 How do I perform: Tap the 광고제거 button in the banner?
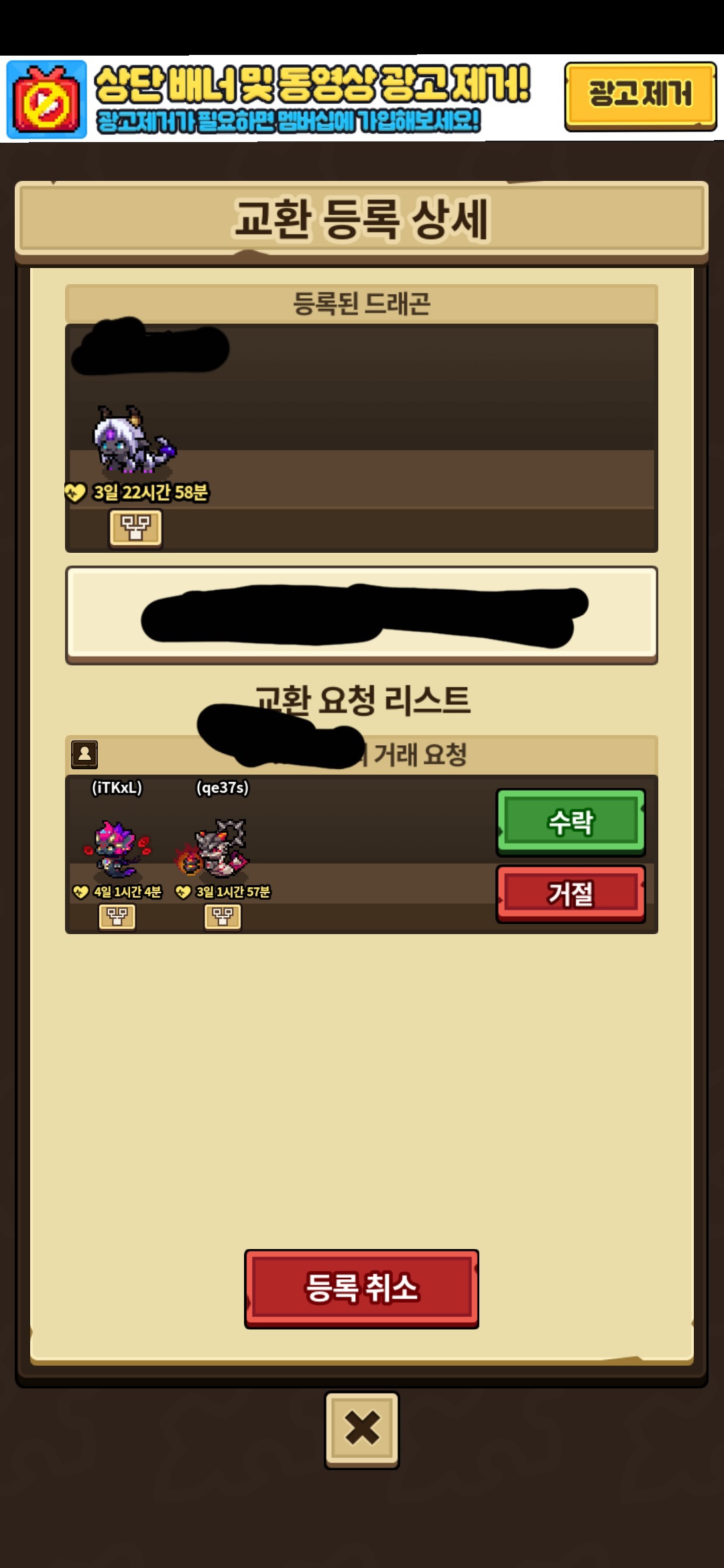pyautogui.click(x=640, y=96)
